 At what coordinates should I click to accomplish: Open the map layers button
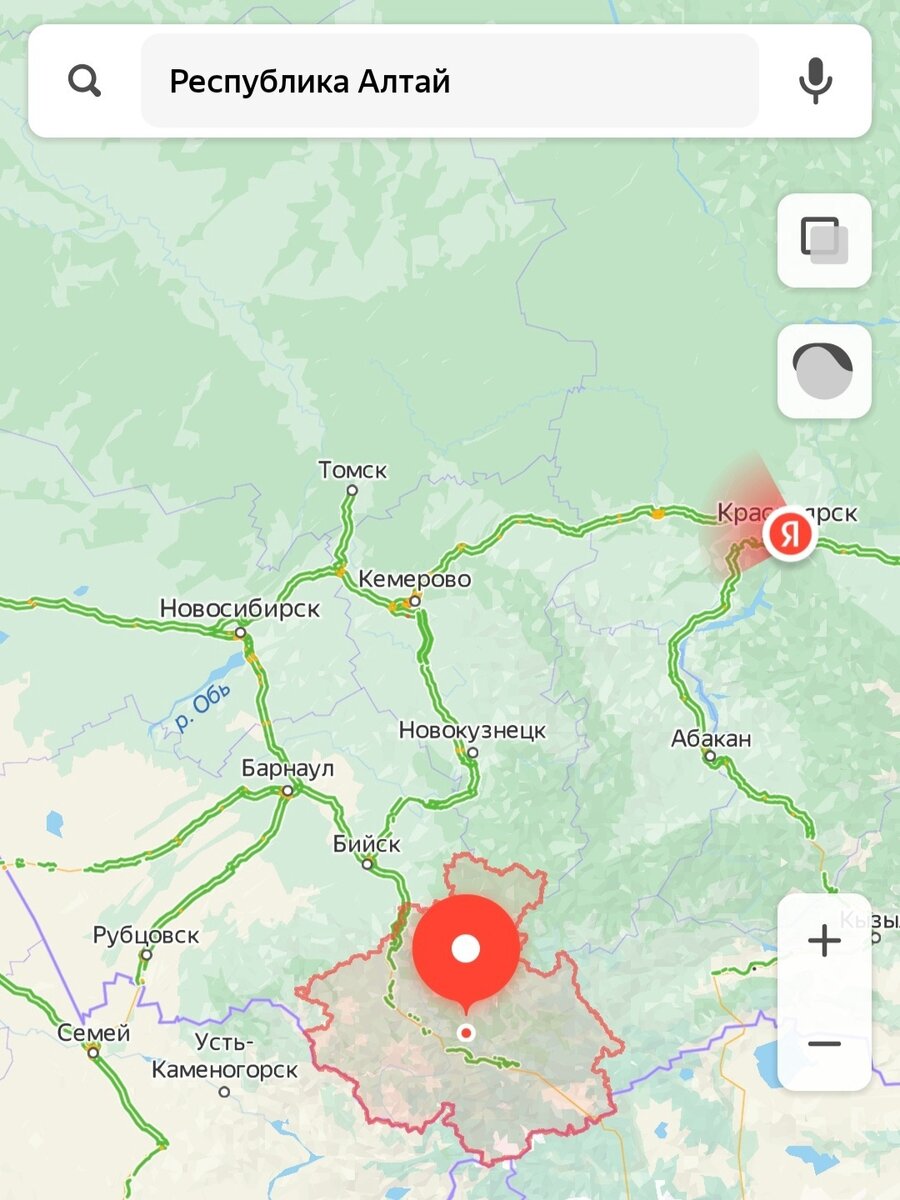[824, 240]
